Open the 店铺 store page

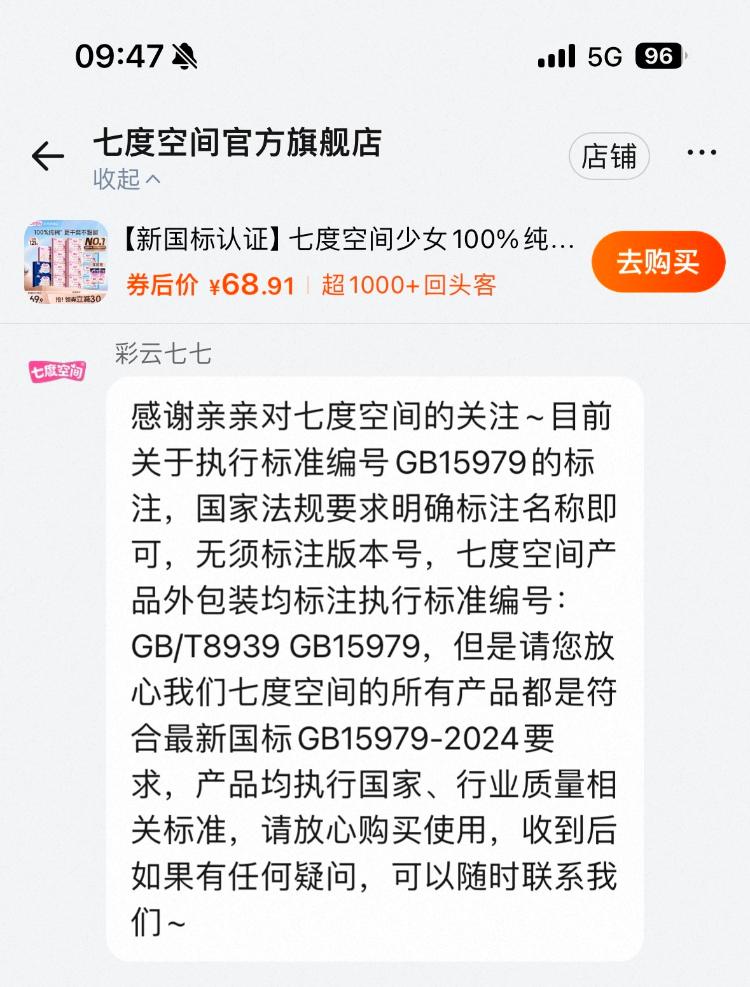[x=609, y=157]
